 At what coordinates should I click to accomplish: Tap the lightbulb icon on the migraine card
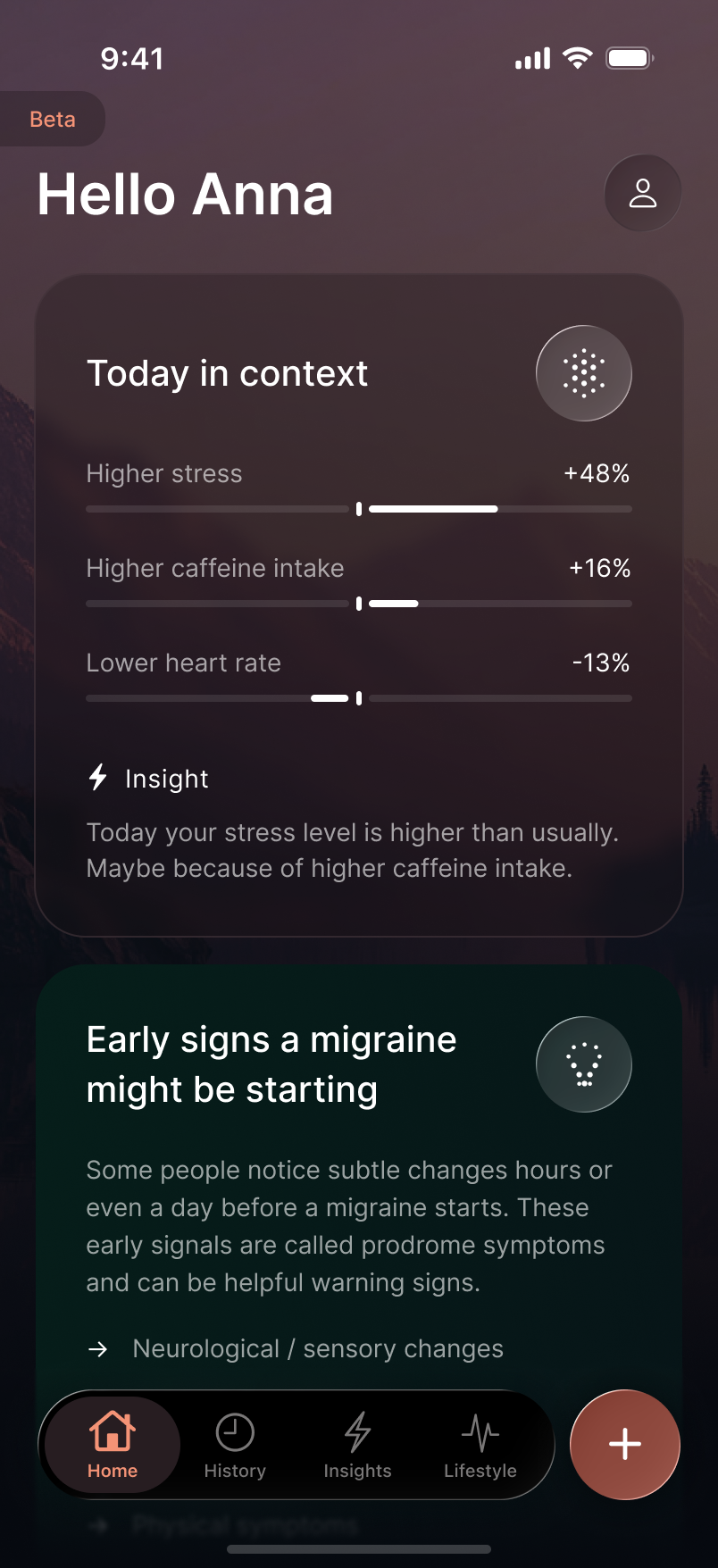pyautogui.click(x=584, y=1064)
